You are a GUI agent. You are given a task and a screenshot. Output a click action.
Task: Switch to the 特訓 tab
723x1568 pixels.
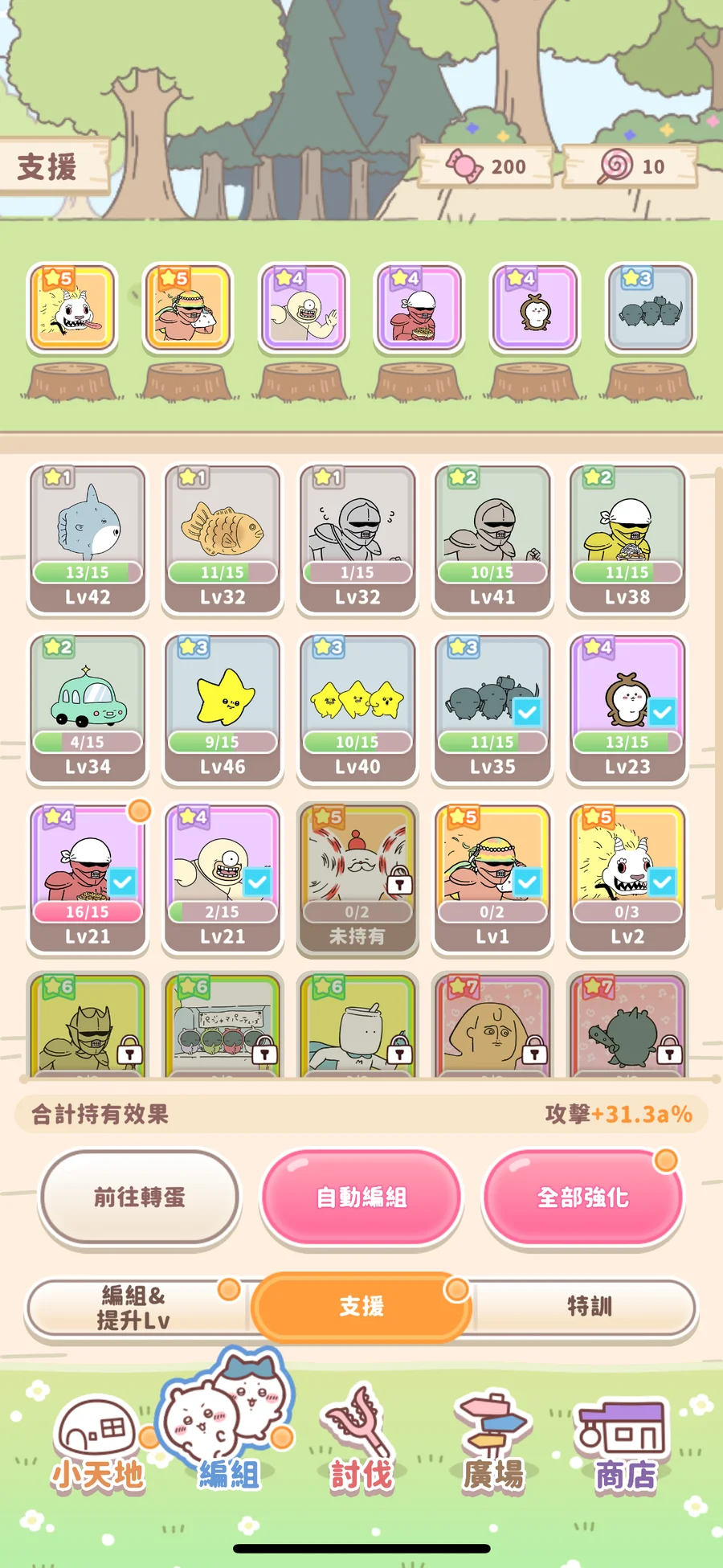[589, 1307]
